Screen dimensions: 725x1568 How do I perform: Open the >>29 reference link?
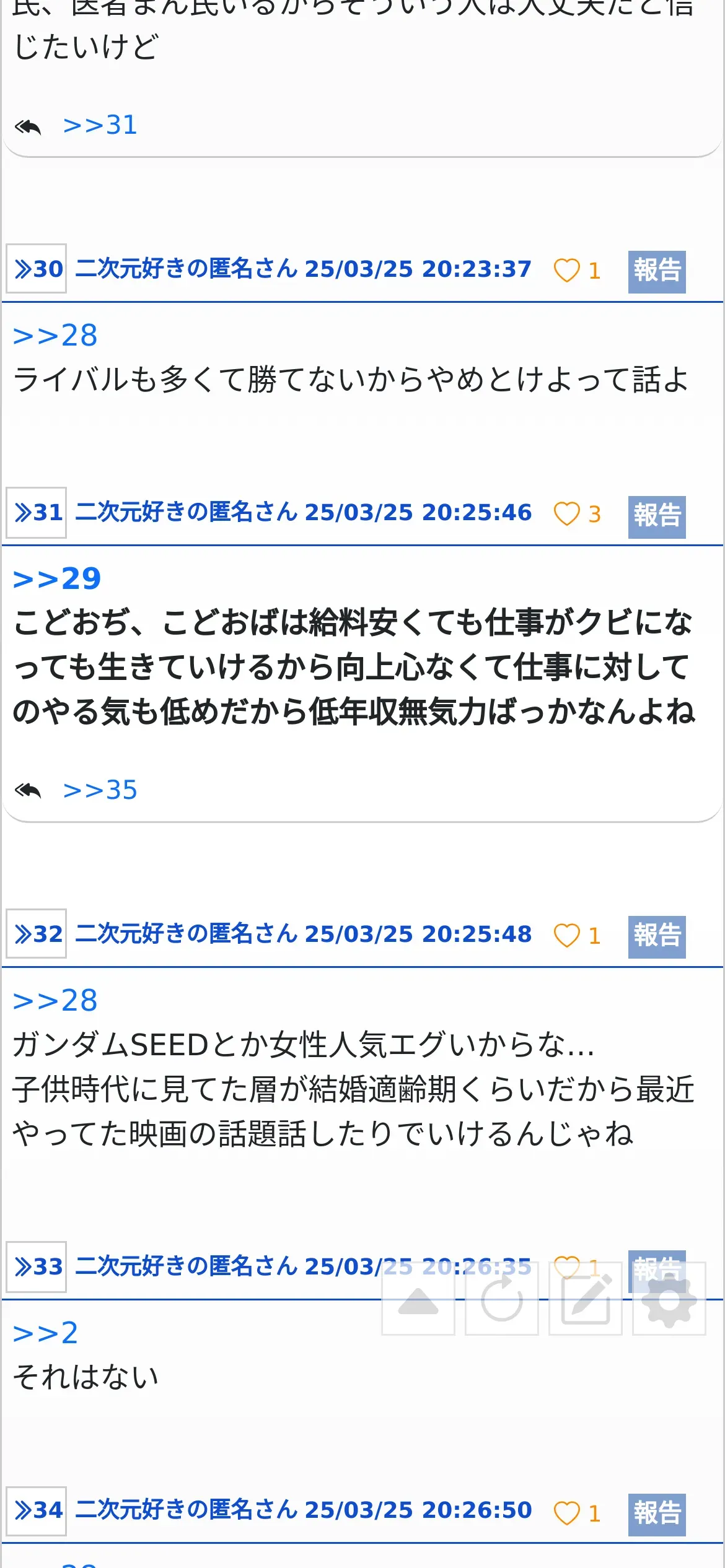coord(56,579)
